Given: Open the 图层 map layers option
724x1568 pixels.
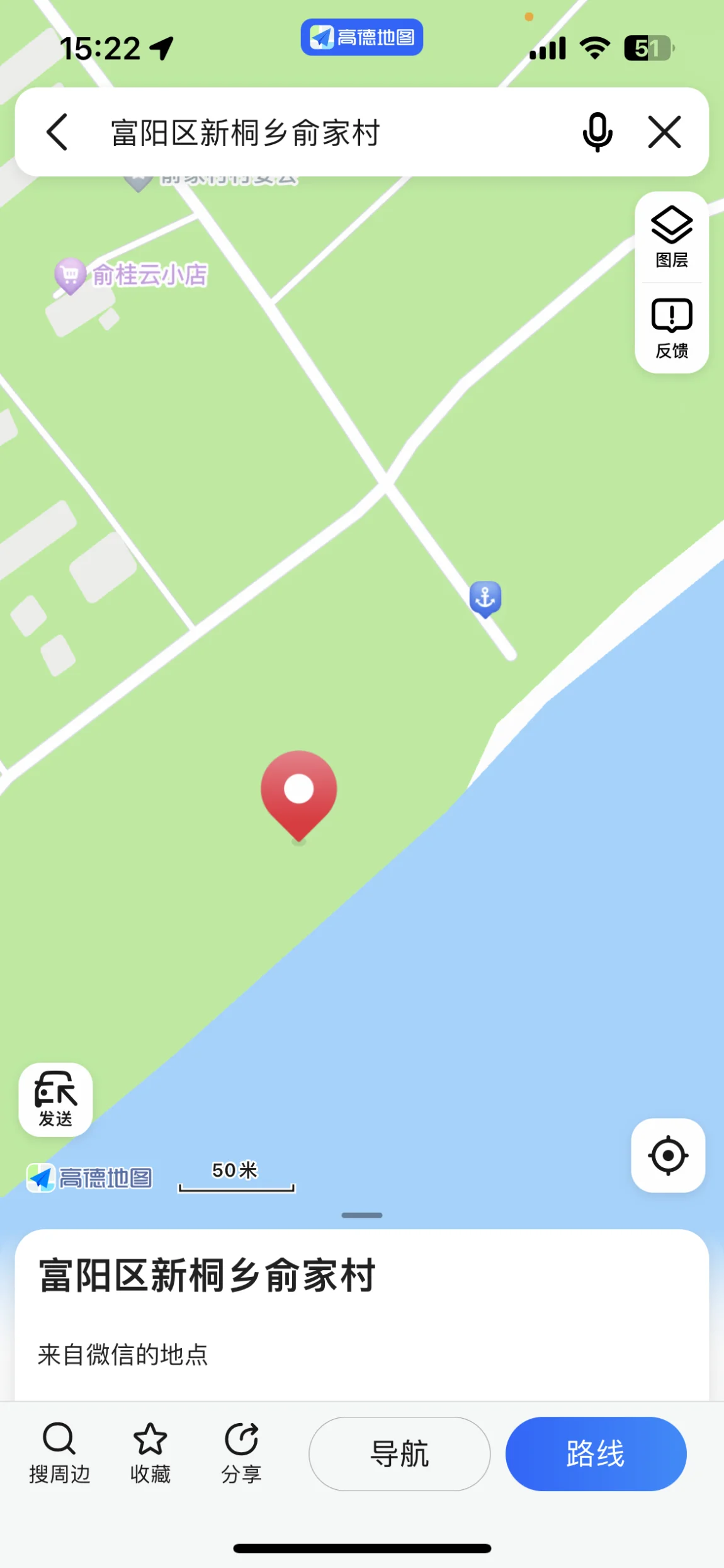Looking at the screenshot, I should 672,237.
